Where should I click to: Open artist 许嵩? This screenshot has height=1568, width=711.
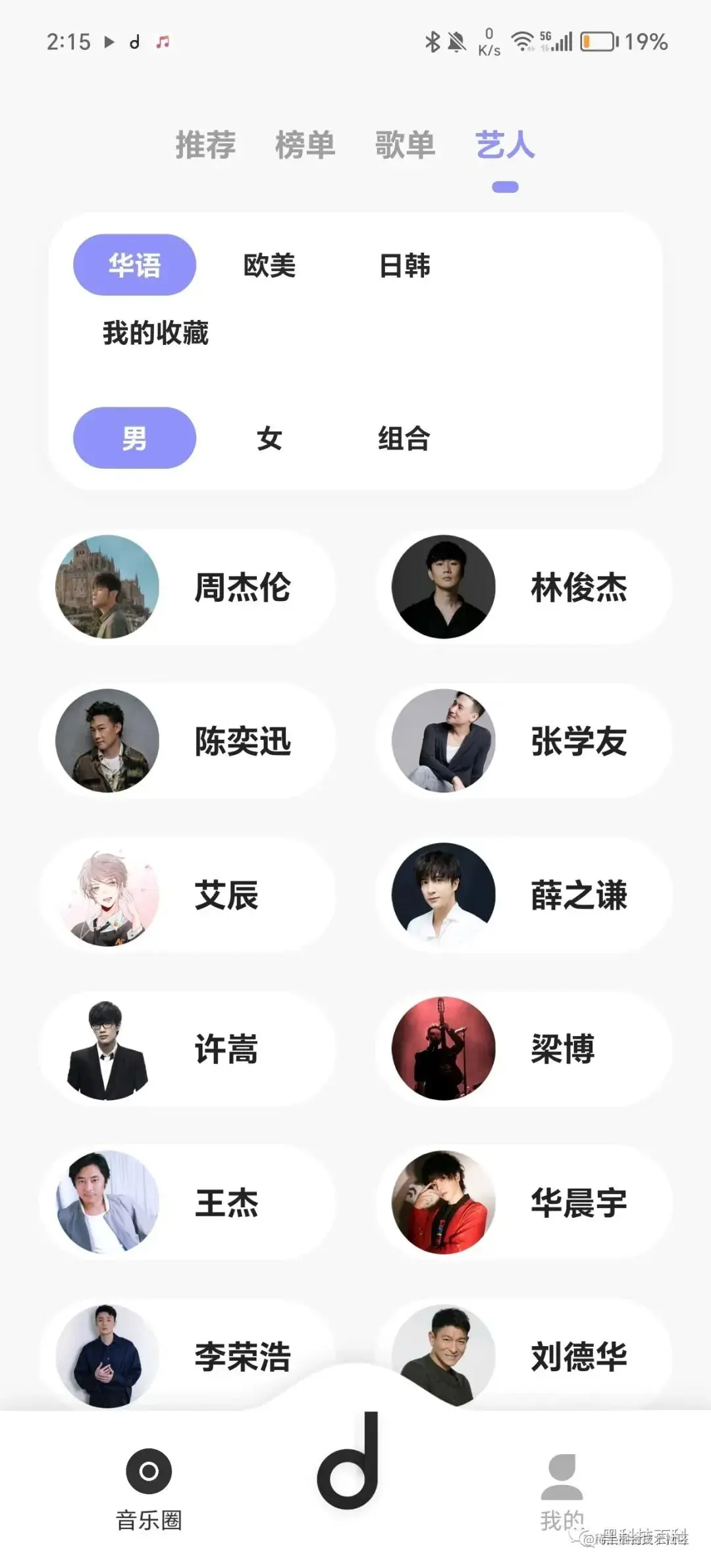pyautogui.click(x=188, y=1049)
